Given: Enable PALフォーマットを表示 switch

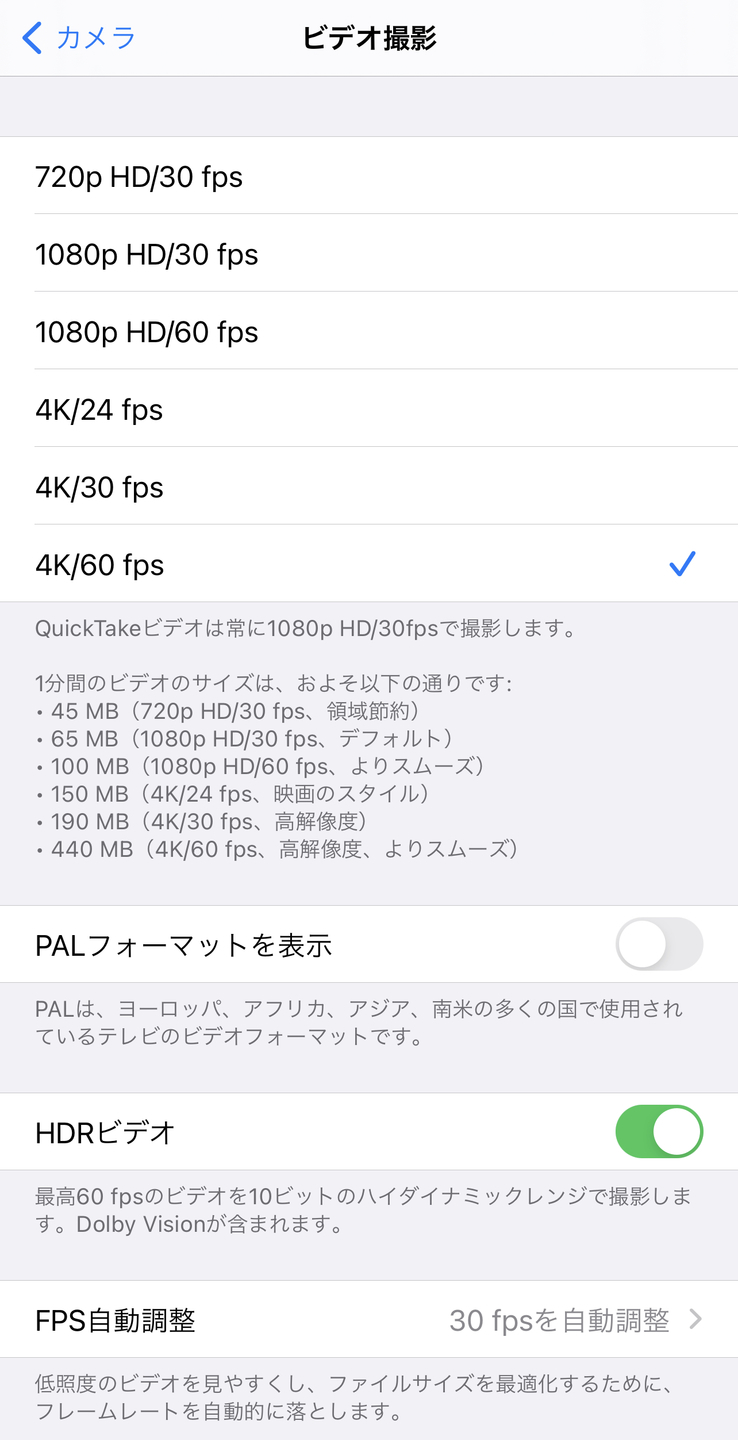Looking at the screenshot, I should point(659,945).
